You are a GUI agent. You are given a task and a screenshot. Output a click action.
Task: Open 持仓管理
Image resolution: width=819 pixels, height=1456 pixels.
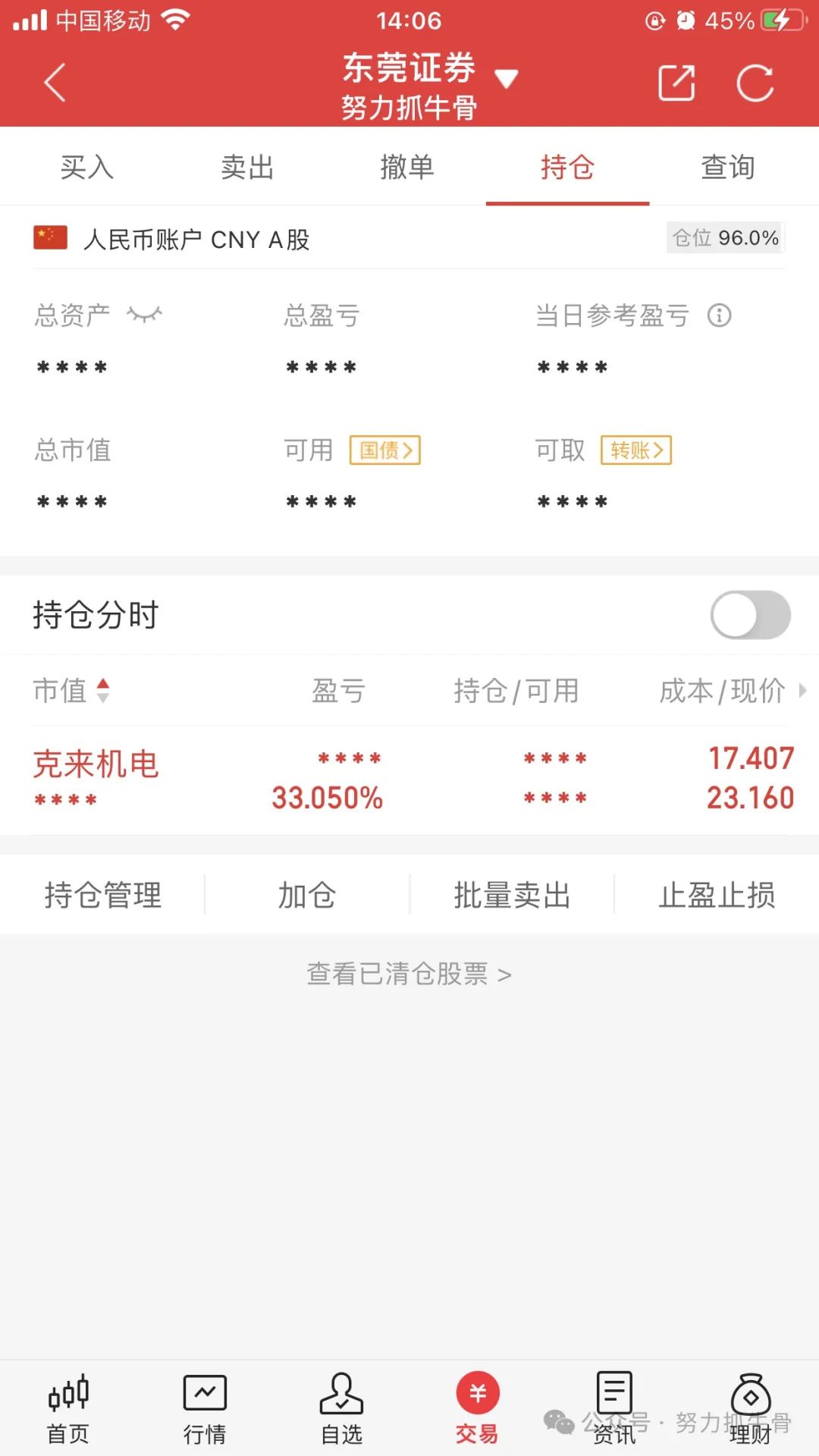point(102,895)
